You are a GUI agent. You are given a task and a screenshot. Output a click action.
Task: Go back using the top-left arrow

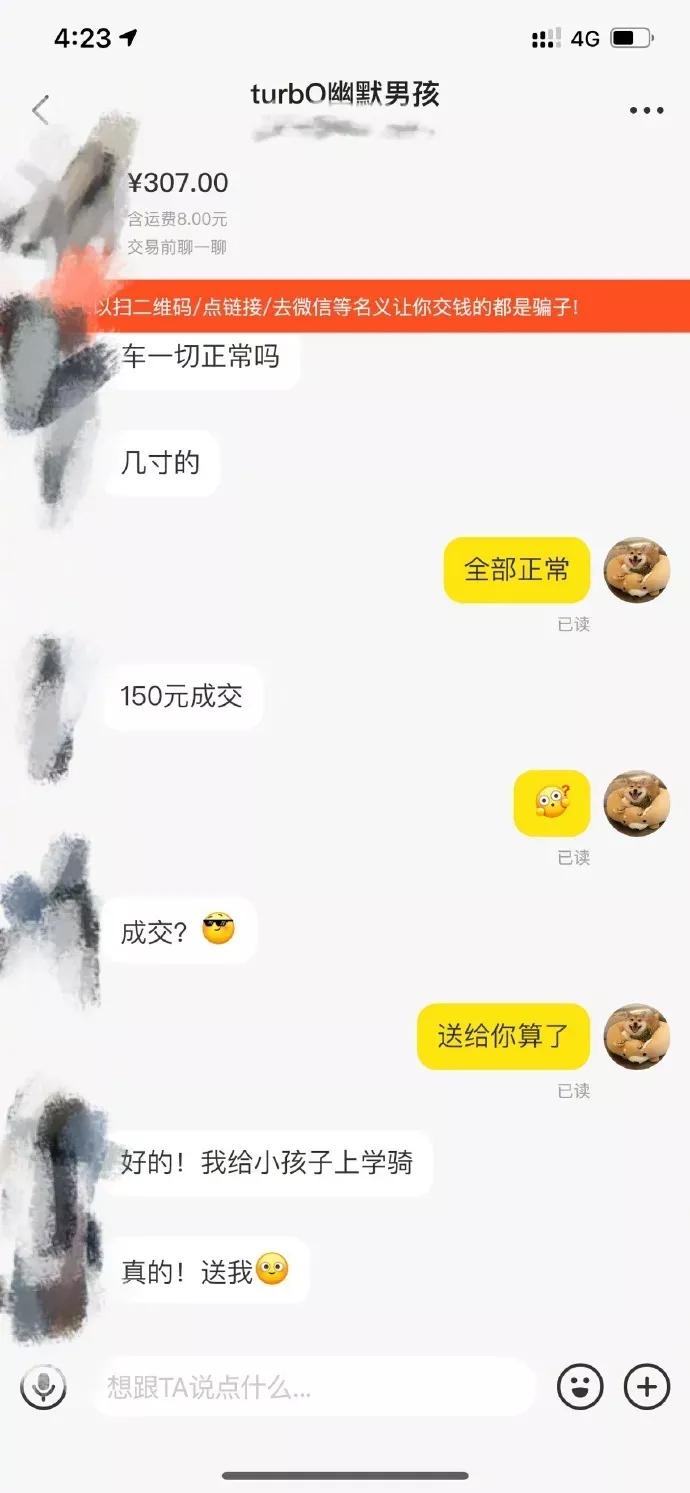(x=40, y=110)
